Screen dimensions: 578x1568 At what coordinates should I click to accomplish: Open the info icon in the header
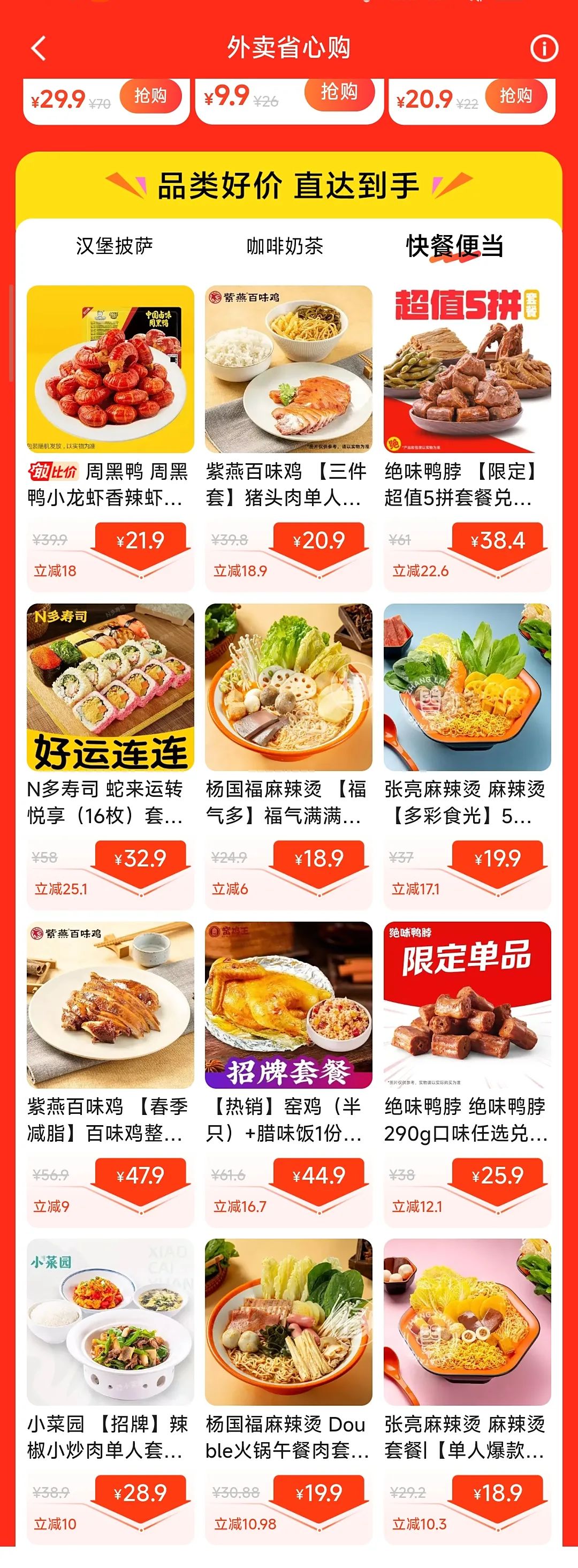tap(543, 48)
